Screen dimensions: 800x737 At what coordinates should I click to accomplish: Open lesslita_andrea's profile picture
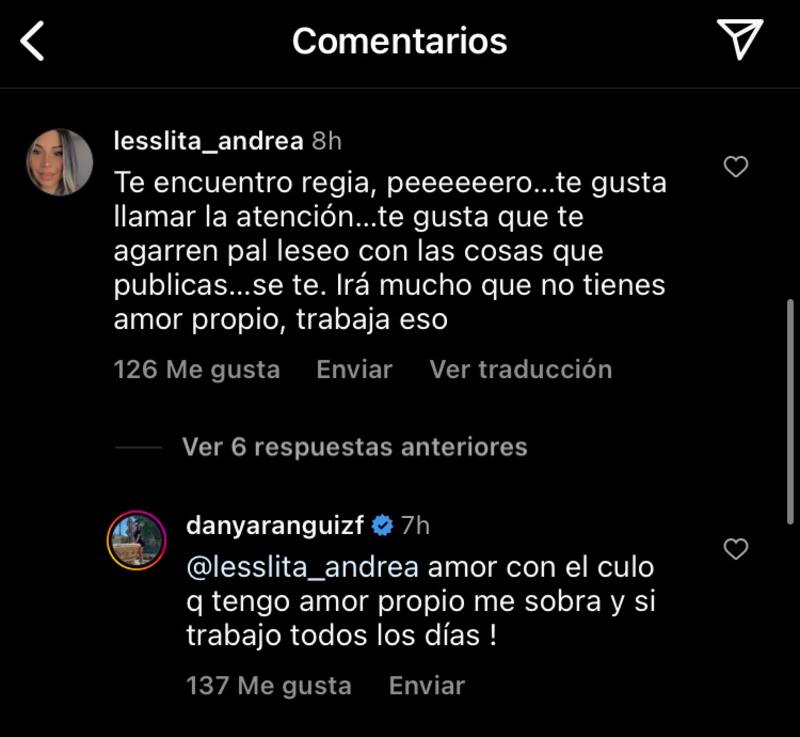[60, 162]
